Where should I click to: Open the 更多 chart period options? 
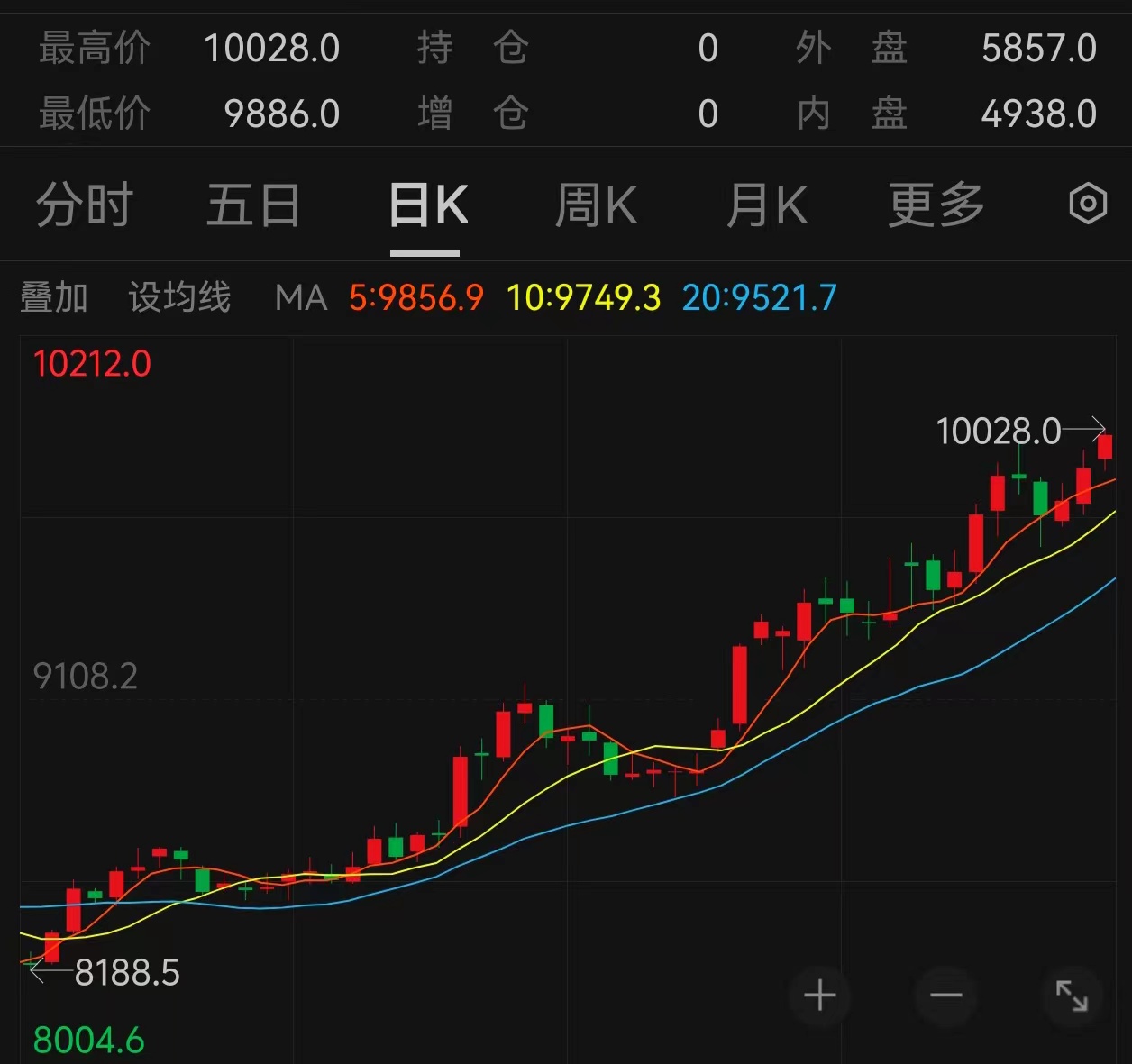coord(936,205)
